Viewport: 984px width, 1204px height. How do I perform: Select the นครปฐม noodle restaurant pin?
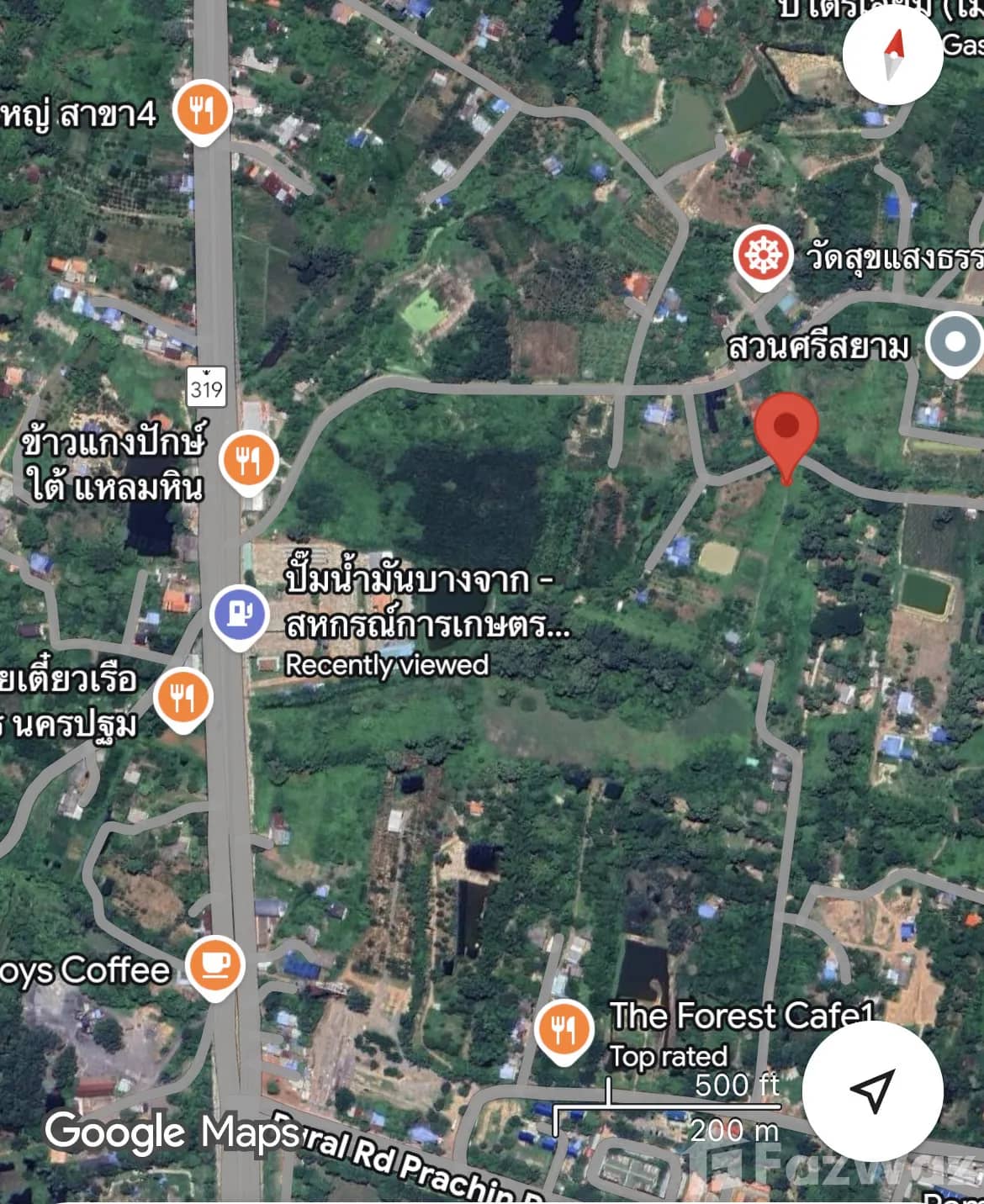click(x=183, y=696)
